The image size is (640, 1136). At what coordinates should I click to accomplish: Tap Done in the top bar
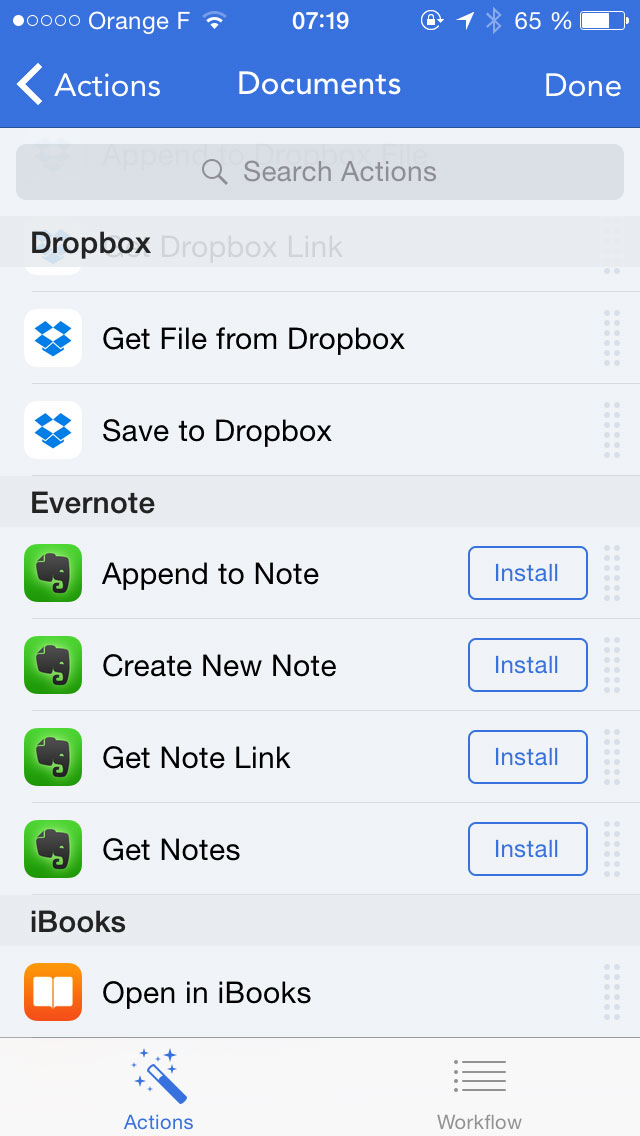tap(583, 85)
